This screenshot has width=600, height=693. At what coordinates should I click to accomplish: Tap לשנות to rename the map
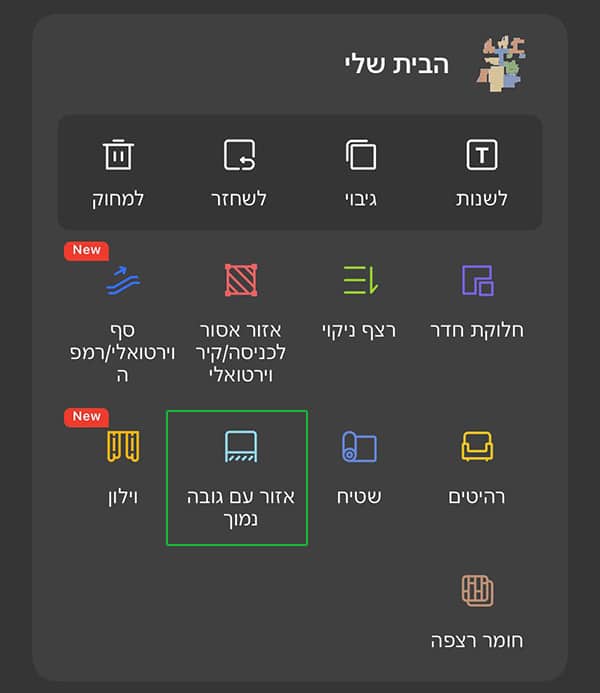[482, 171]
